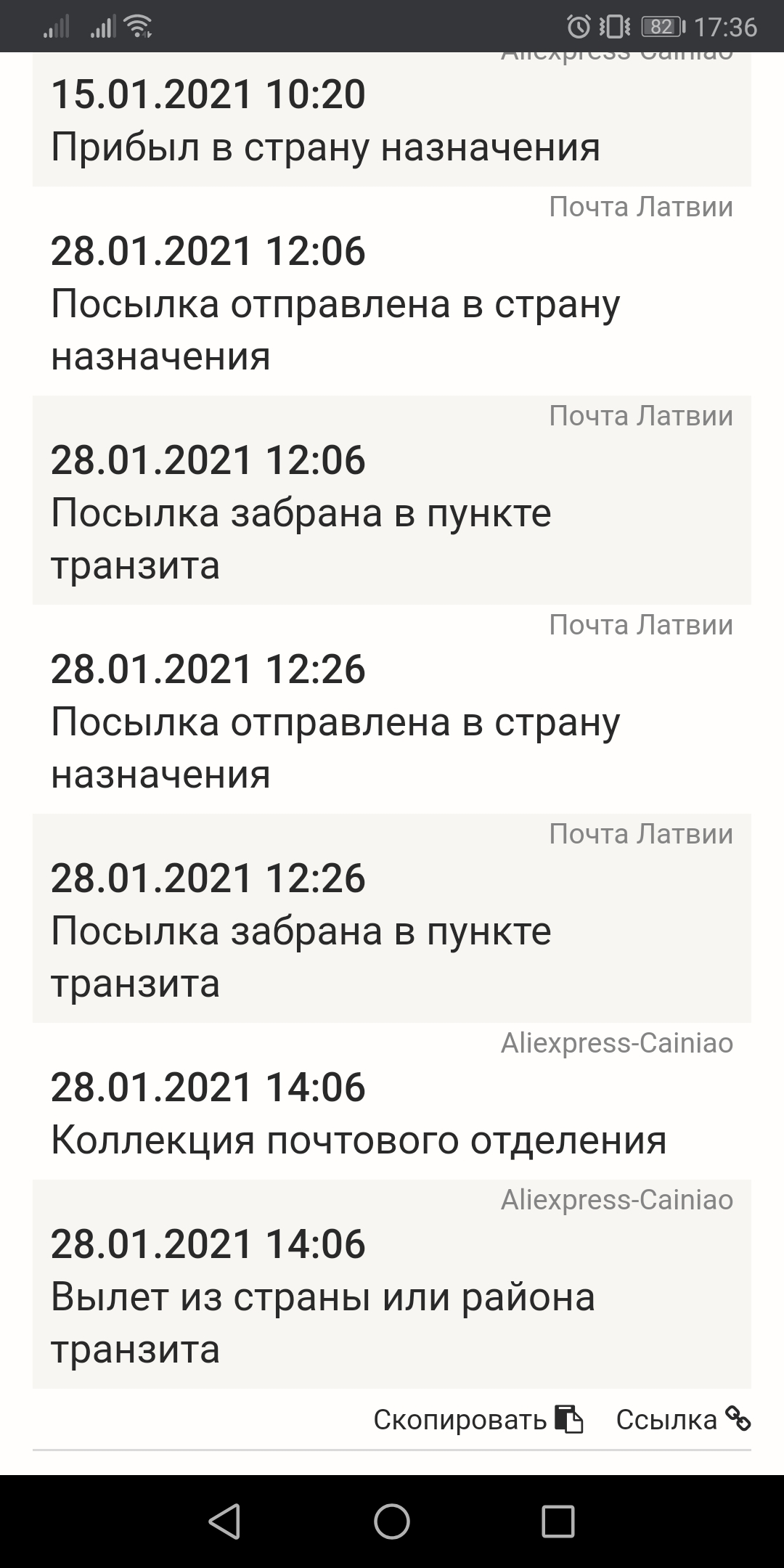Open the recent apps view
Viewport: 784px width, 1568px height.
tap(558, 1521)
